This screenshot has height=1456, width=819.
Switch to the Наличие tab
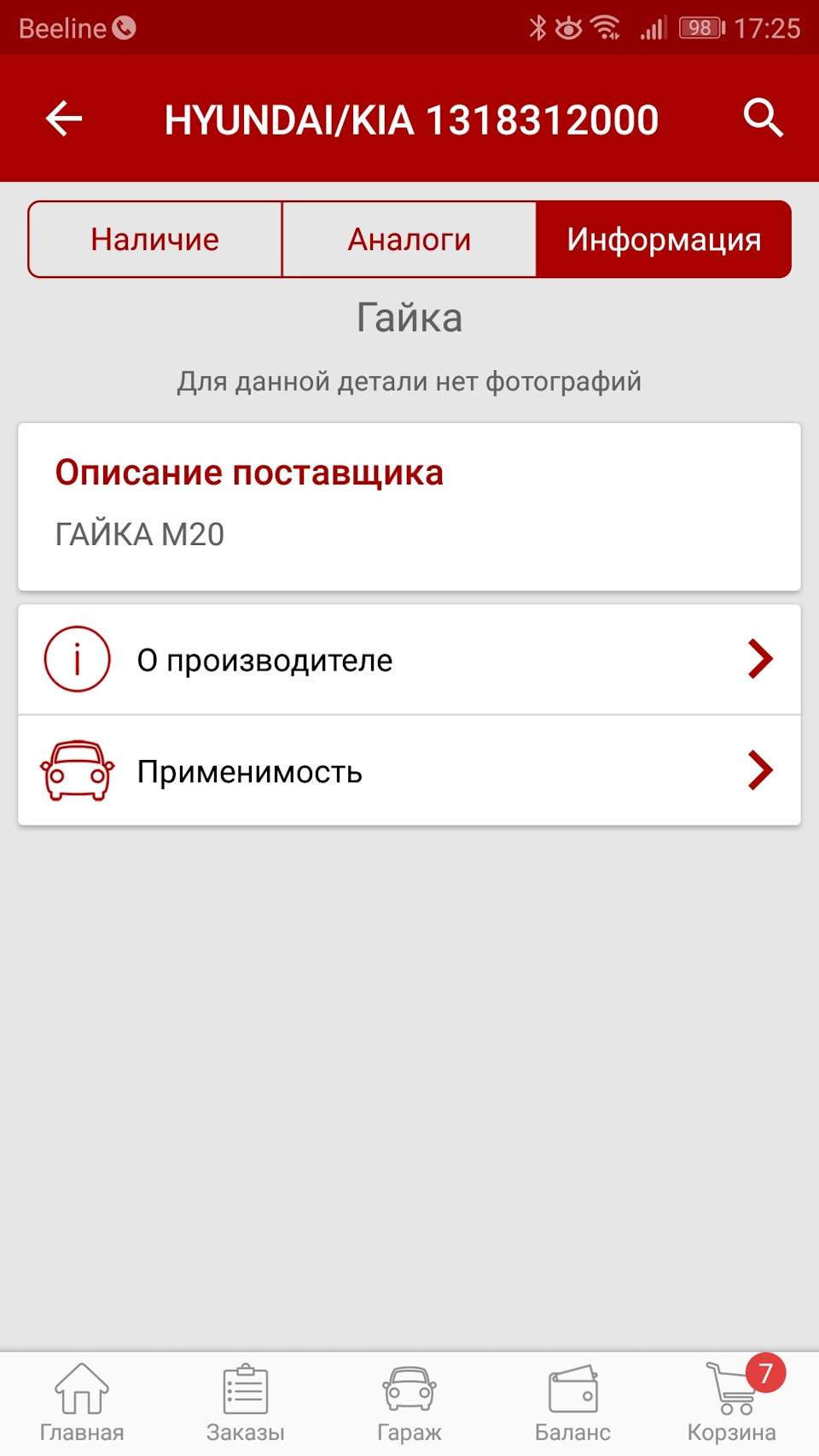[x=154, y=239]
